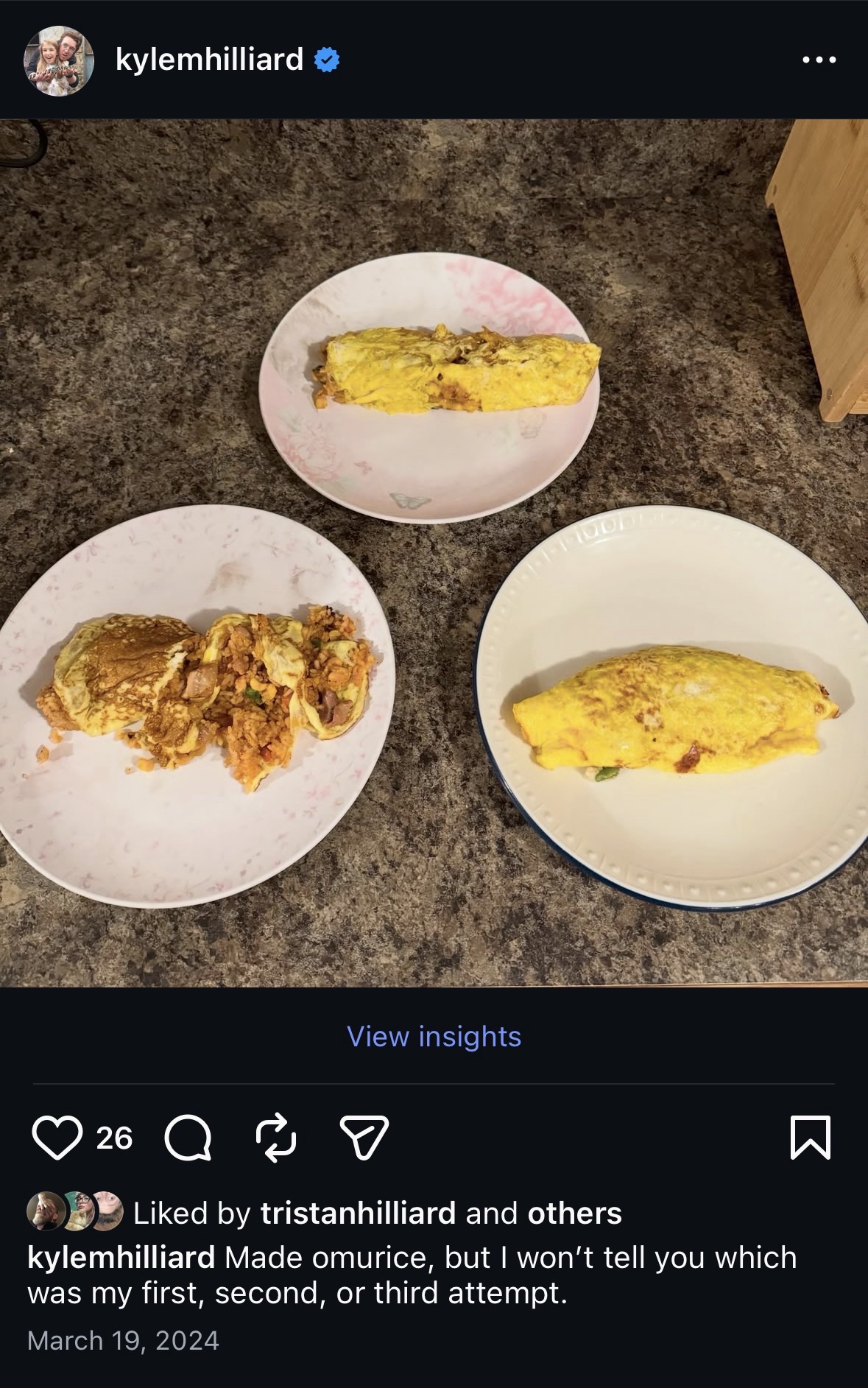868x1388 pixels.
Task: Open the omurice photo in the post
Action: (434, 552)
